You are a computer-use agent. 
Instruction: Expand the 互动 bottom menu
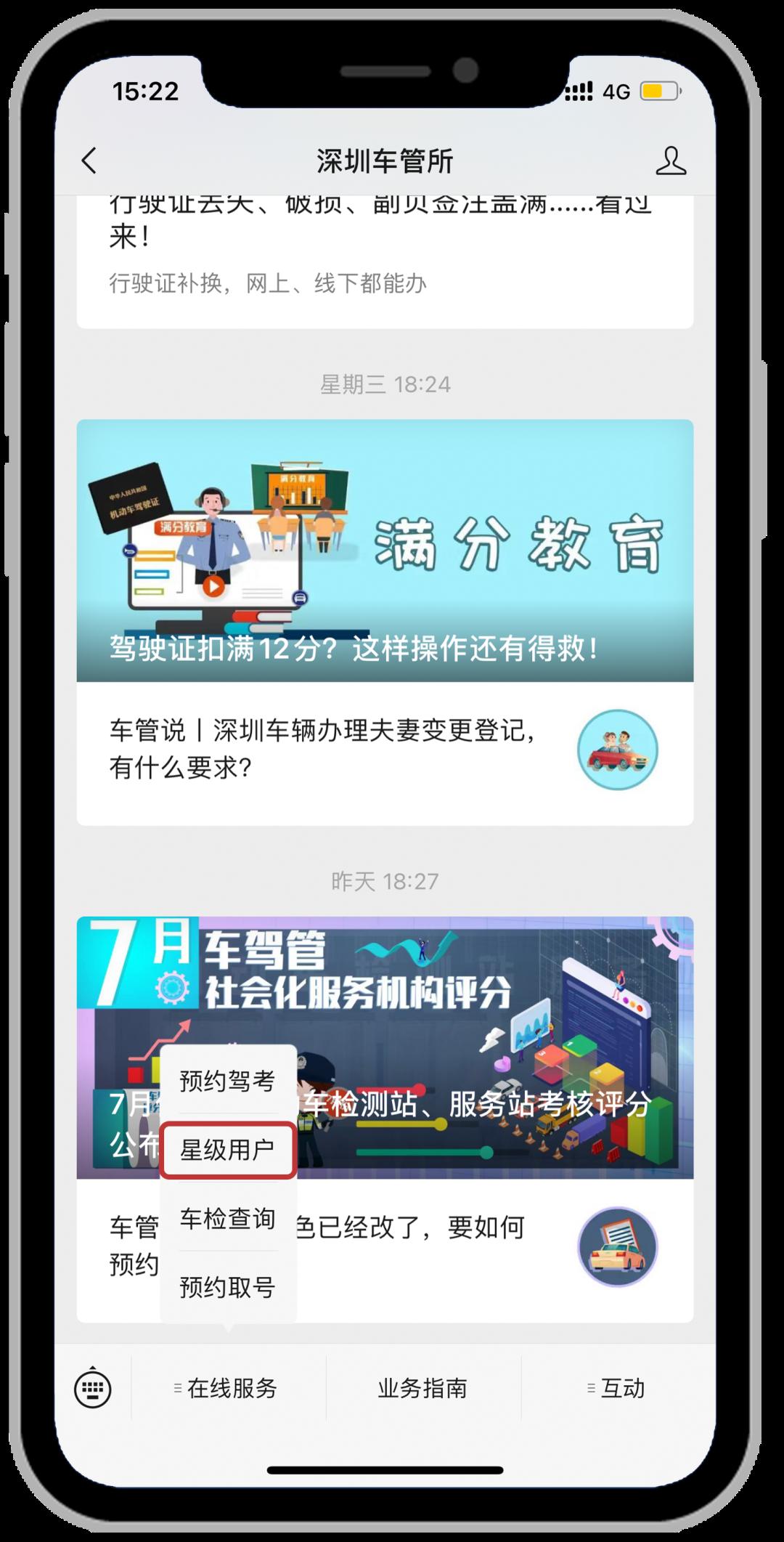[x=617, y=1388]
